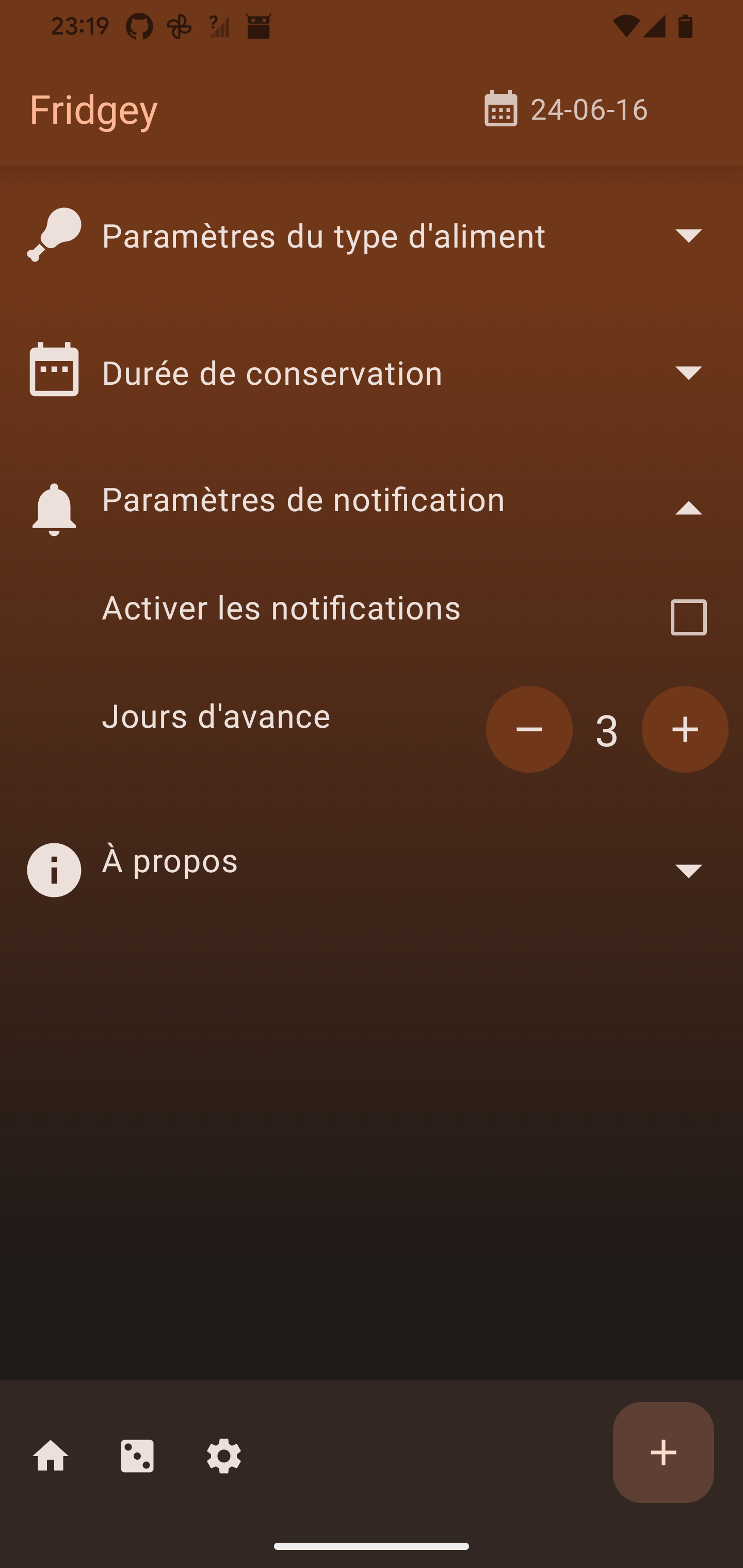This screenshot has height=1568, width=743.
Task: Expand Paramètres du type d'aliment section
Action: coord(688,236)
